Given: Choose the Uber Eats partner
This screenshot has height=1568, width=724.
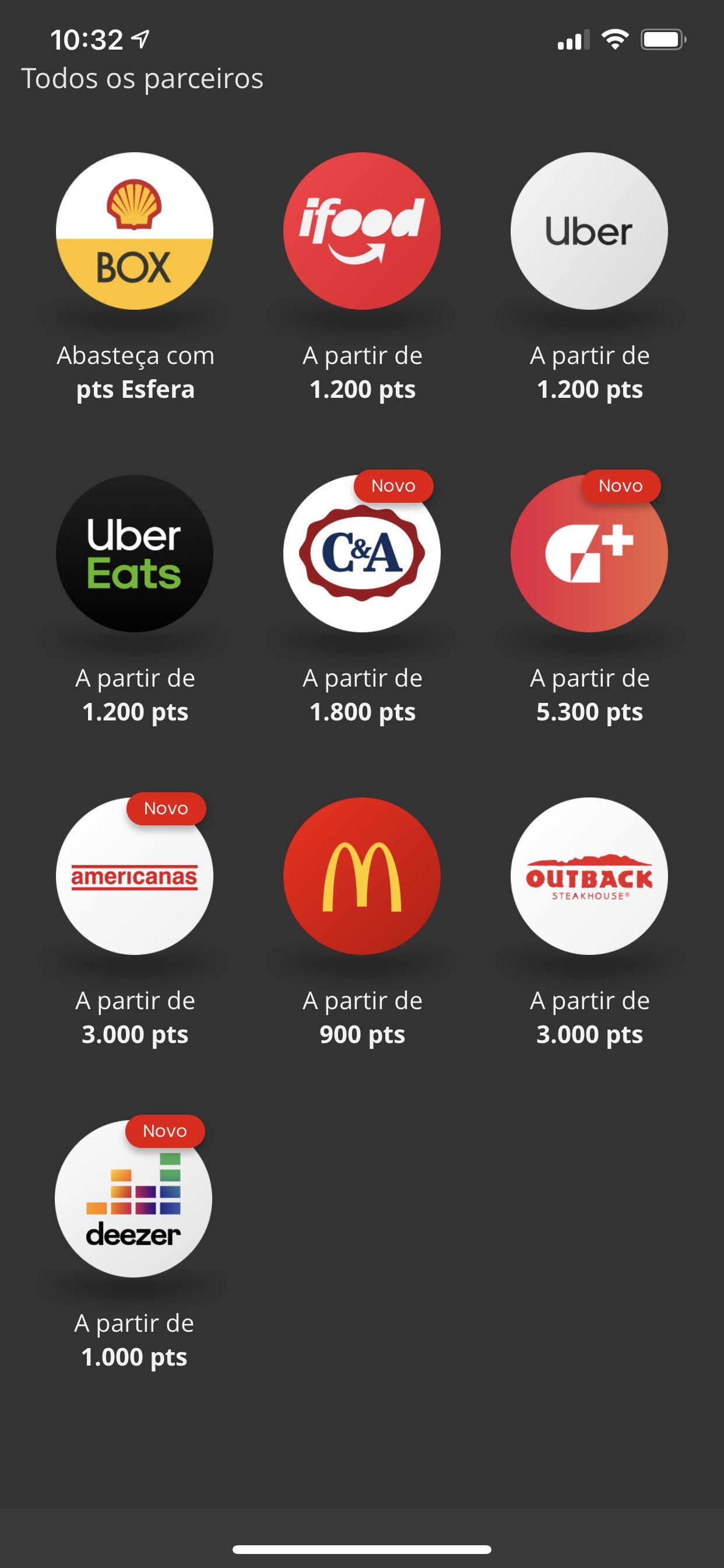Looking at the screenshot, I should click(135, 554).
